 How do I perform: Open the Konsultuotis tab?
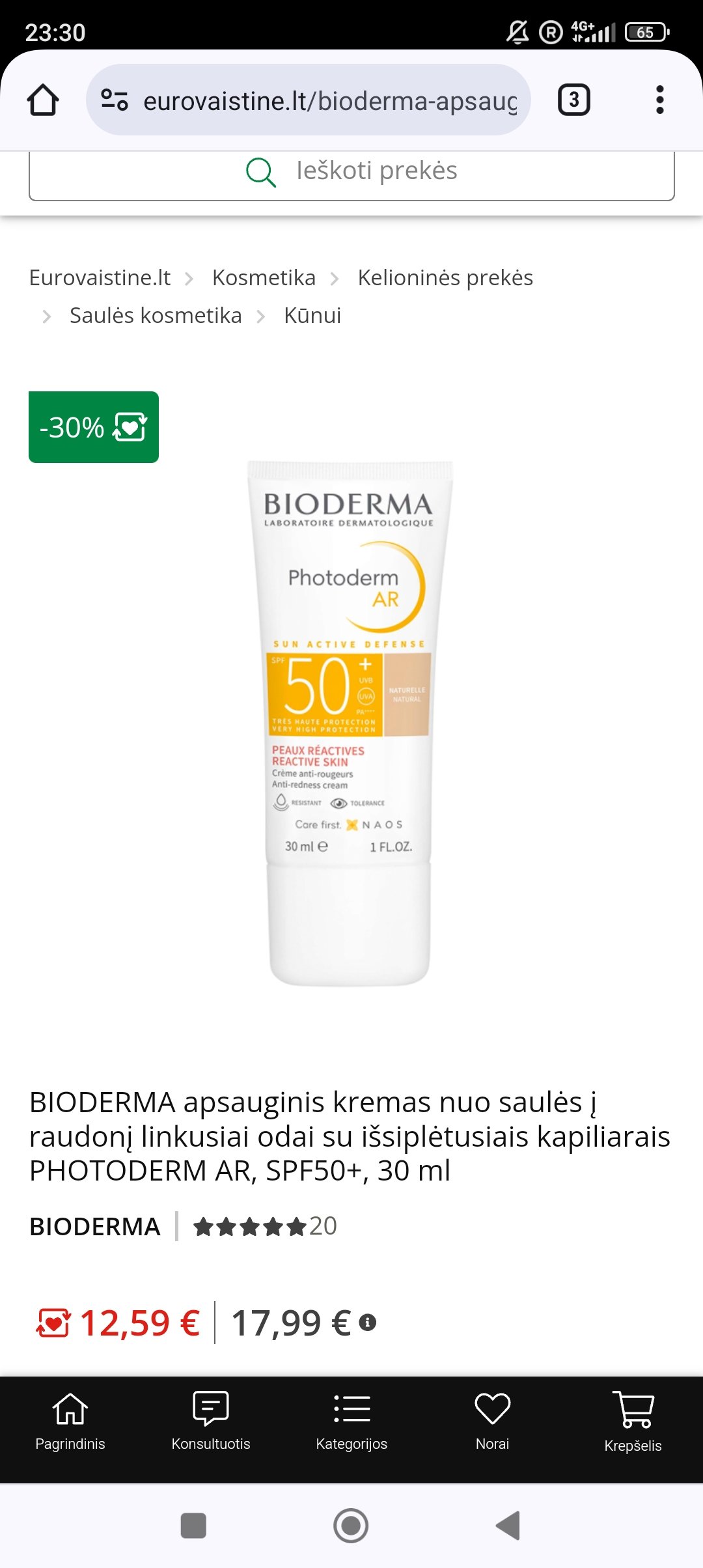click(x=211, y=1422)
